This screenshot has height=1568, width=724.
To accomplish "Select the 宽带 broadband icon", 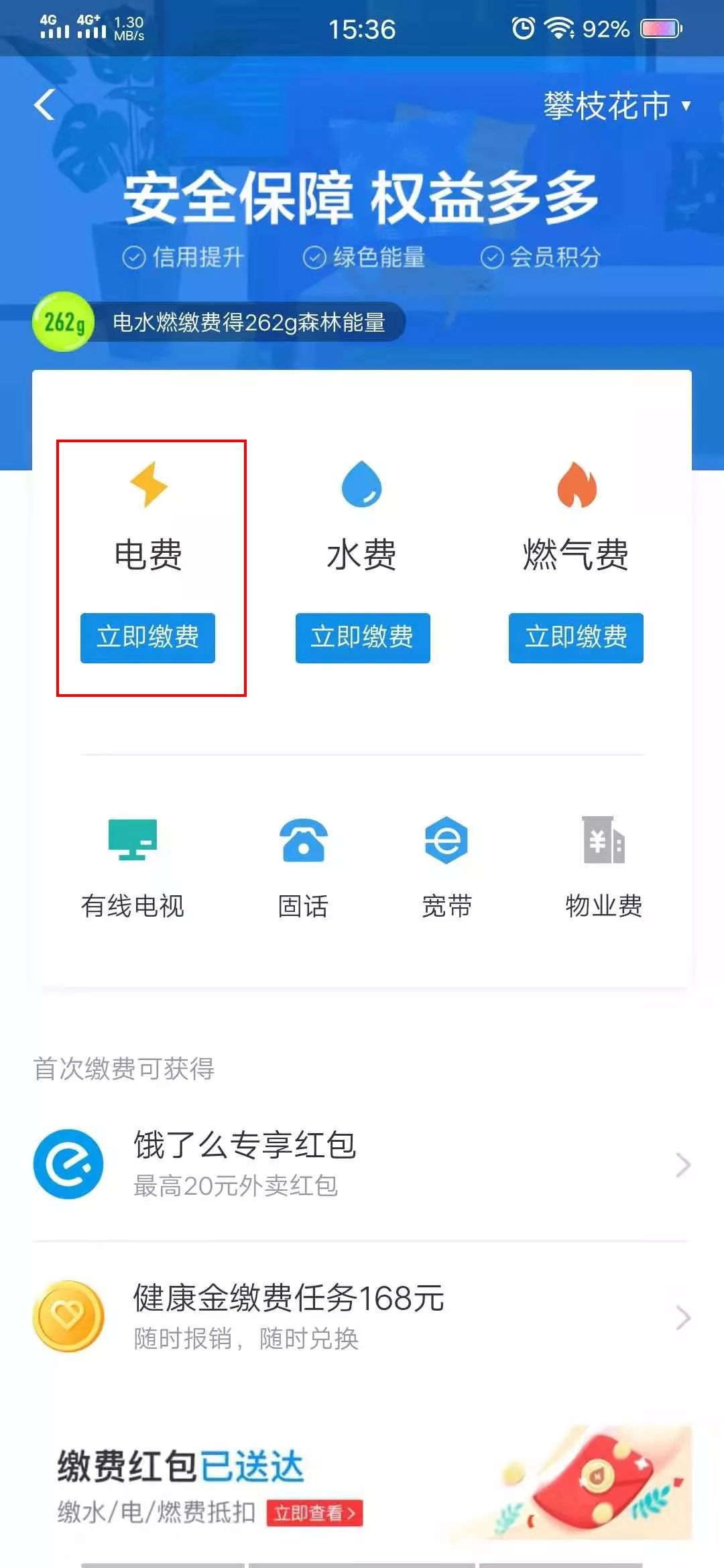I will click(x=448, y=841).
